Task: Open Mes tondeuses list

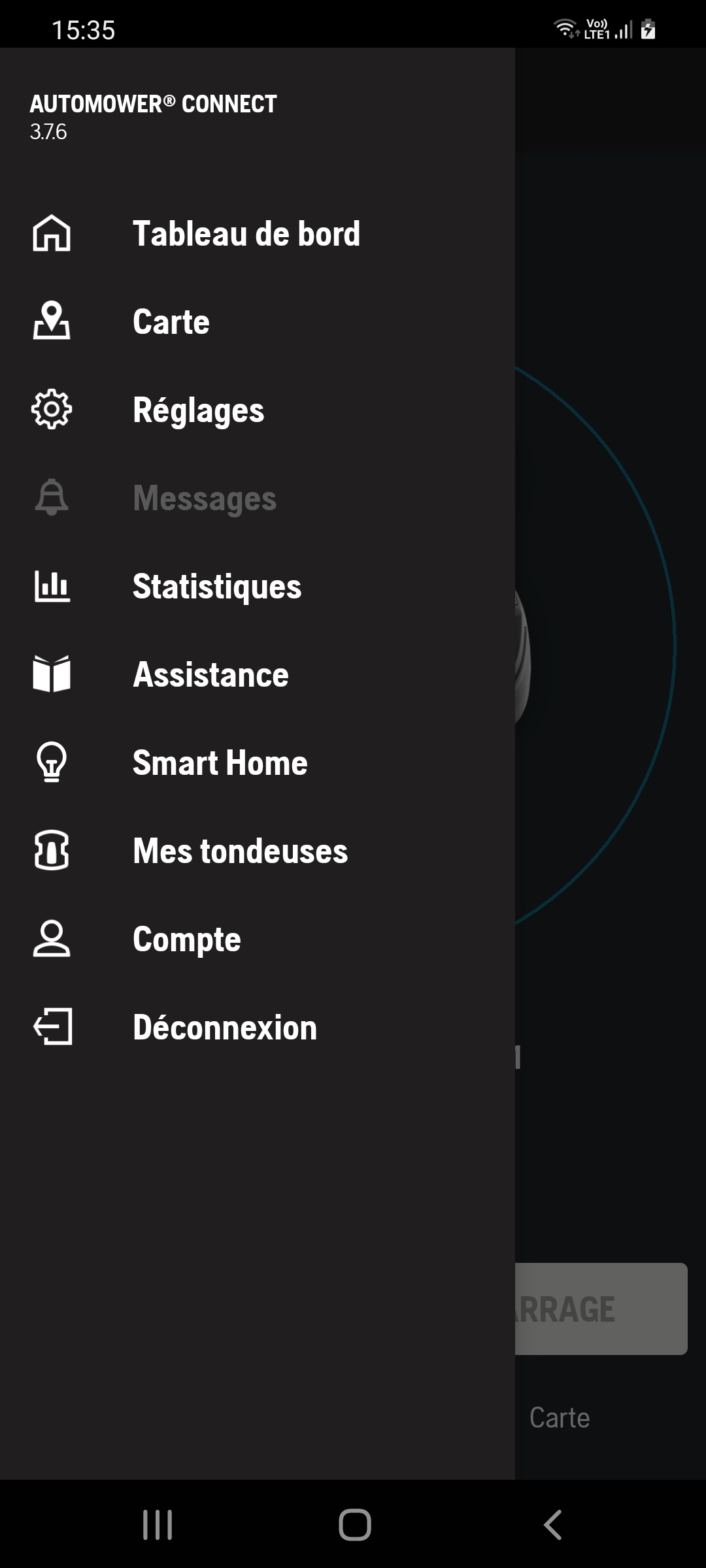Action: (x=258, y=851)
